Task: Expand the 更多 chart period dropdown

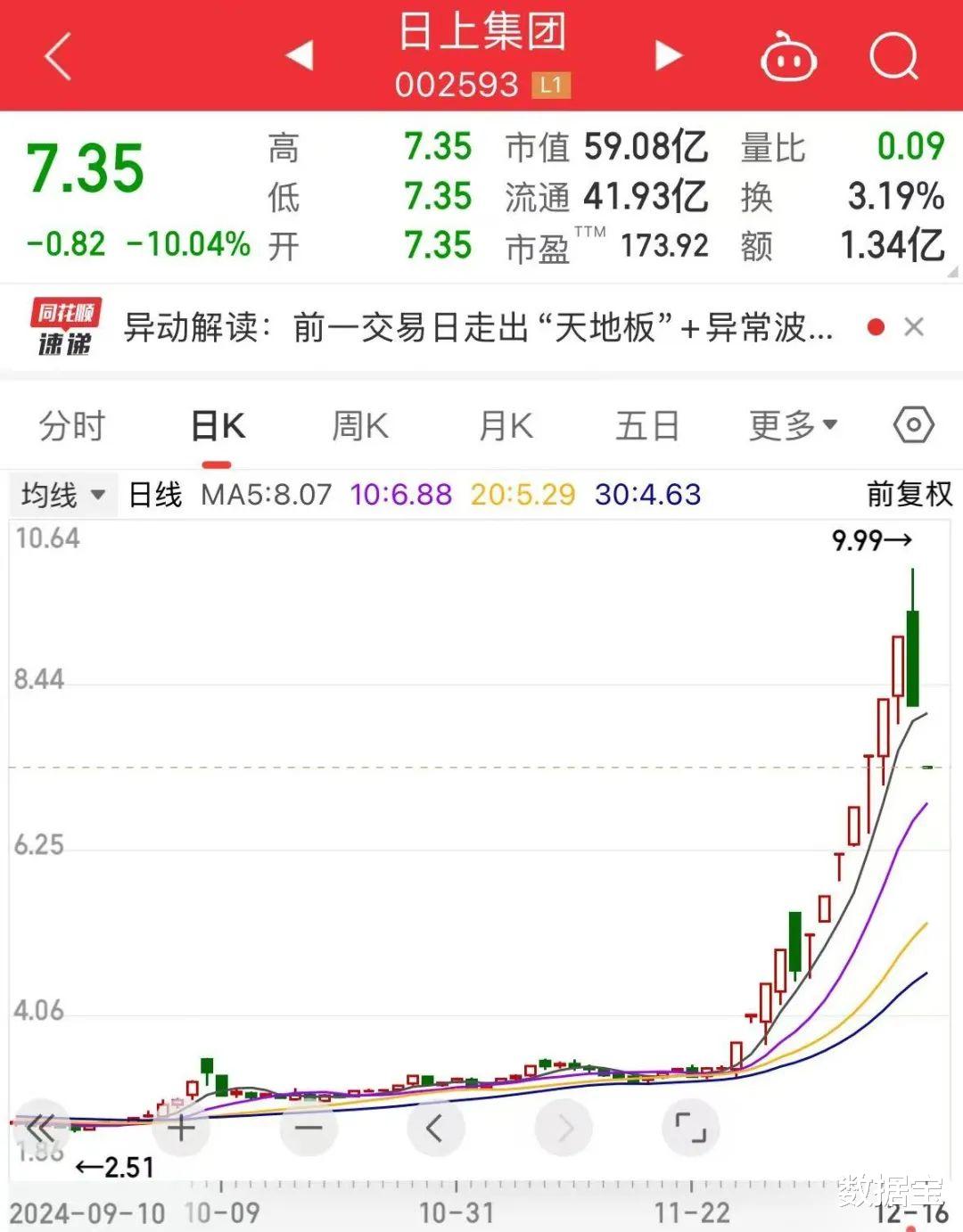Action: [793, 426]
